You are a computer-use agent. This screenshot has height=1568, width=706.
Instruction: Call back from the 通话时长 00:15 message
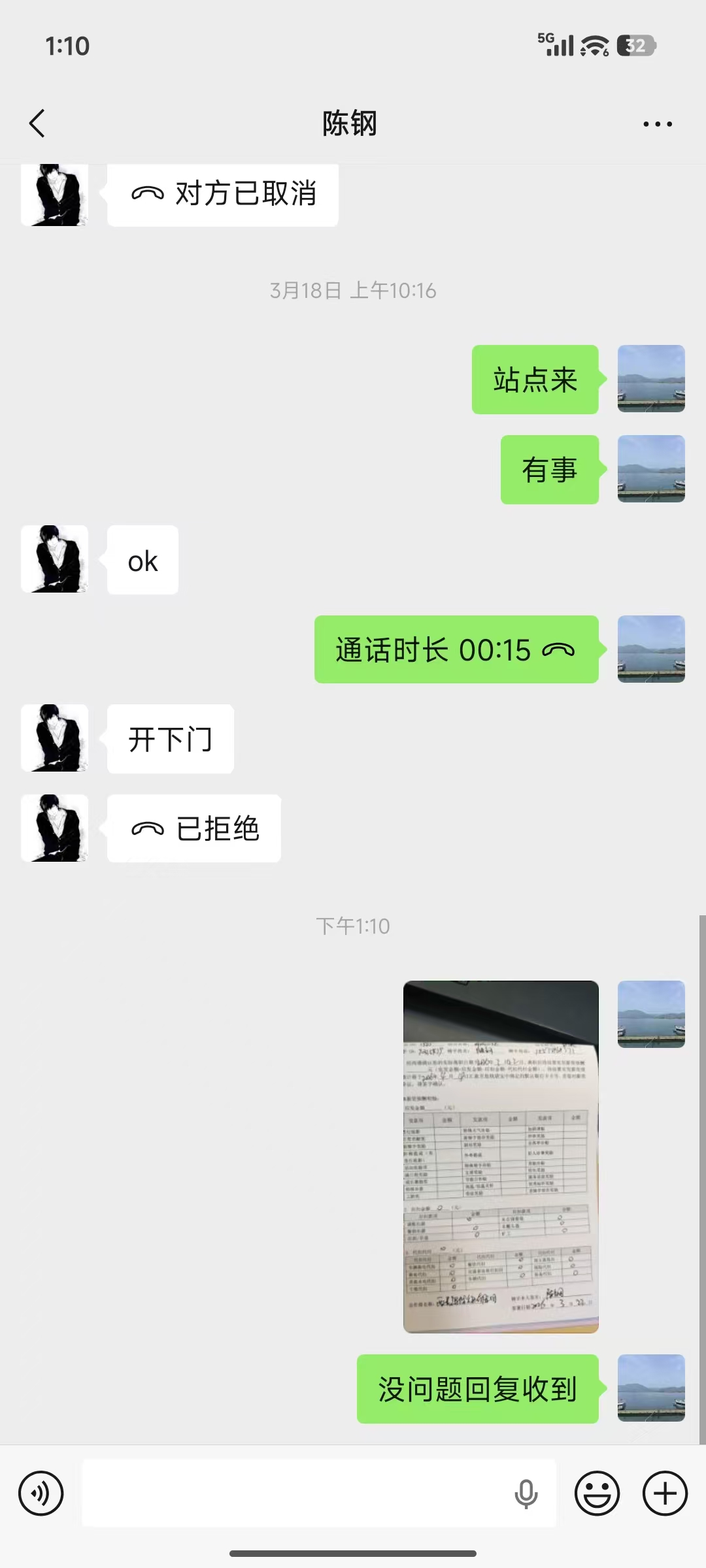456,649
